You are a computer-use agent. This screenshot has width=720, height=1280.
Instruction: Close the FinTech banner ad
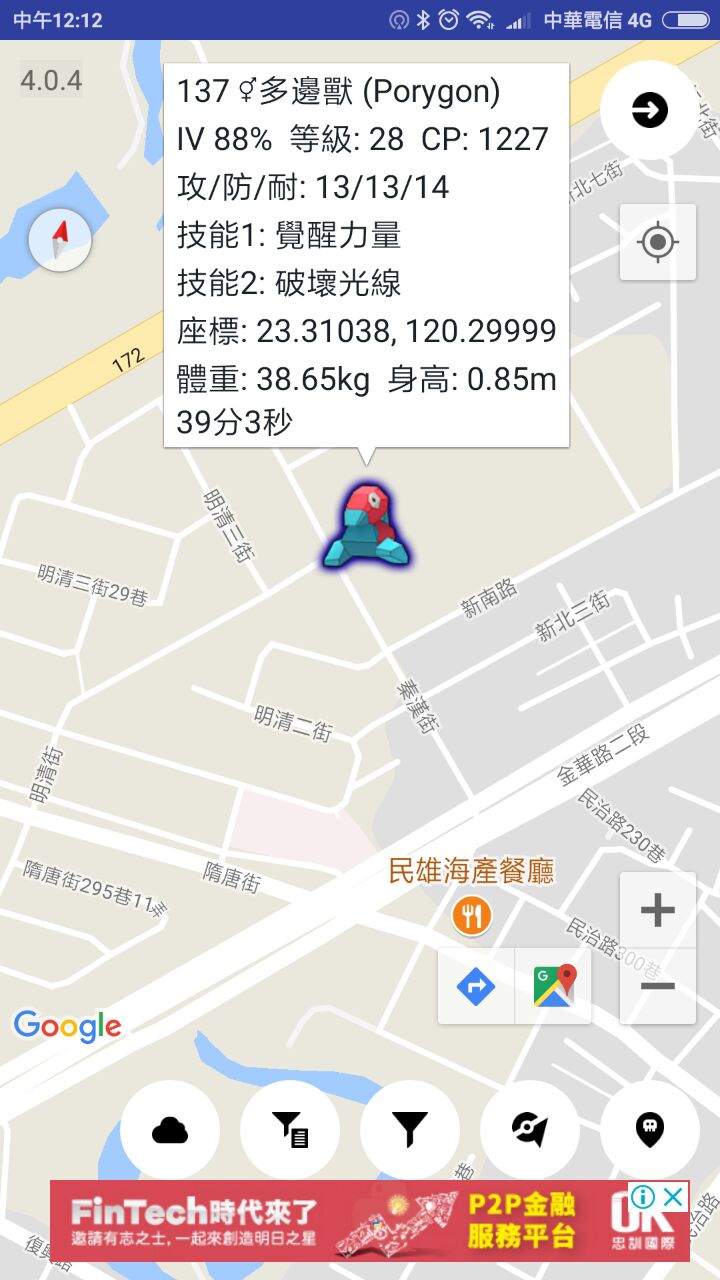click(x=675, y=1197)
